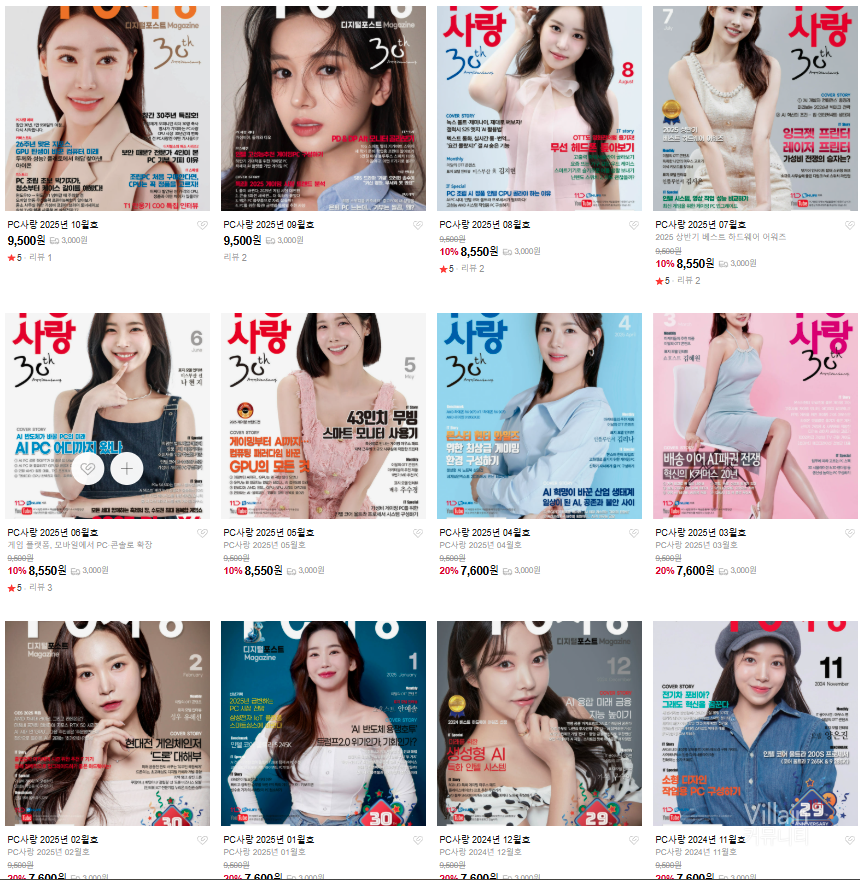The height and width of the screenshot is (880, 860).
Task: Tap the heart next to PC사랑 2025년 04월호
Action: [634, 533]
